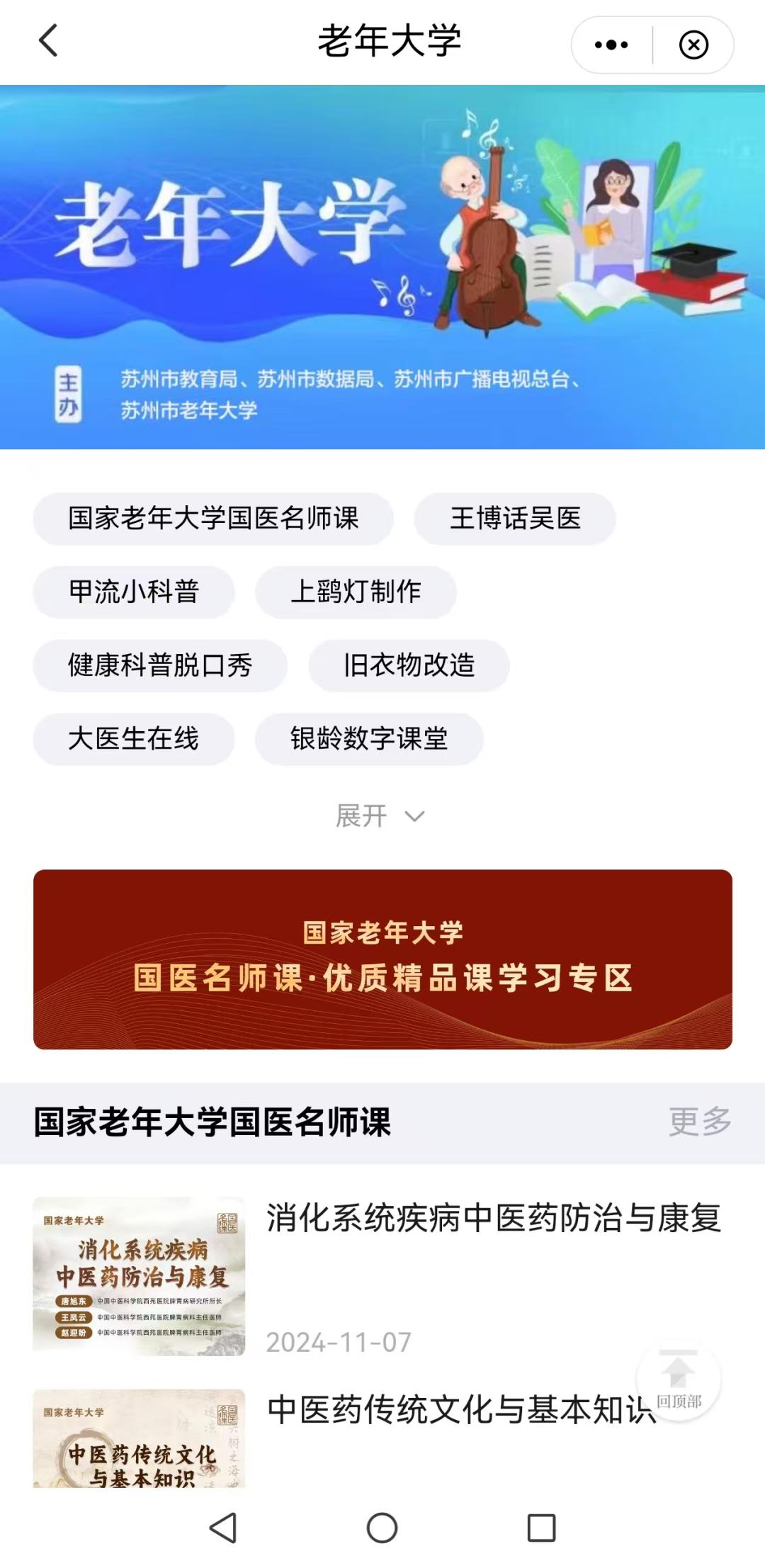This screenshot has width=765, height=1568.
Task: Go back using the top-left arrow
Action: pos(48,41)
